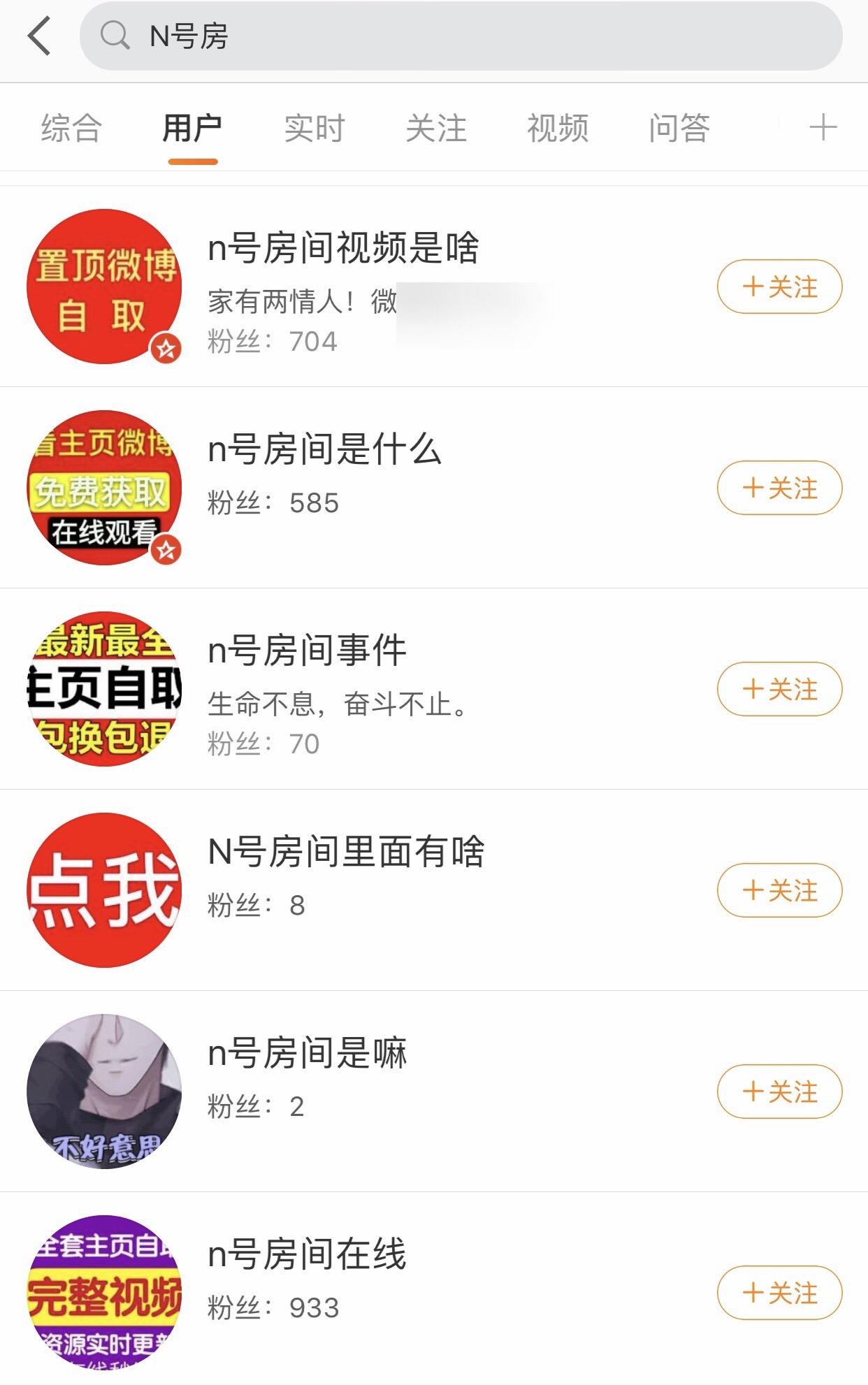Follow the user n号房间视频是啥
Image resolution: width=868 pixels, height=1385 pixels.
click(779, 287)
